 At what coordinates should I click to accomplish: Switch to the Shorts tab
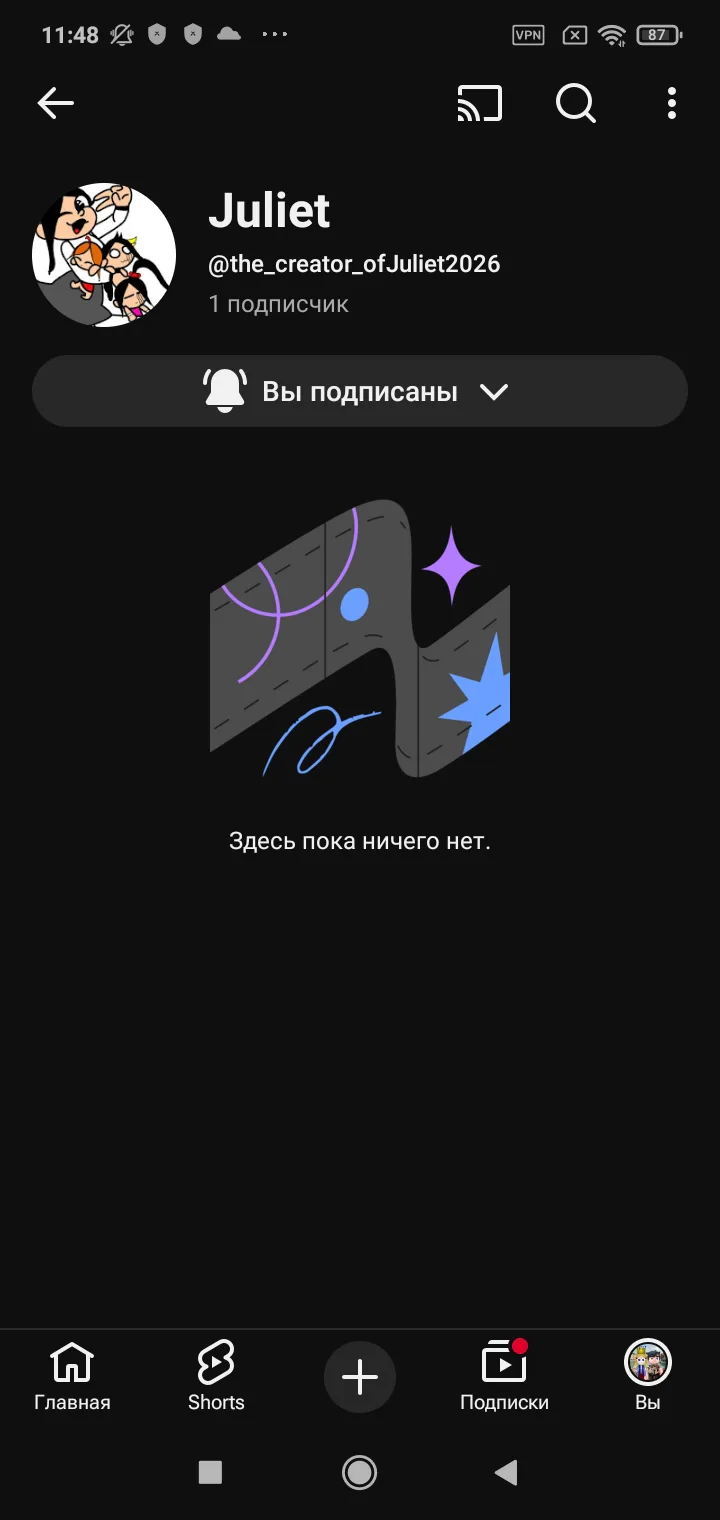click(216, 1376)
